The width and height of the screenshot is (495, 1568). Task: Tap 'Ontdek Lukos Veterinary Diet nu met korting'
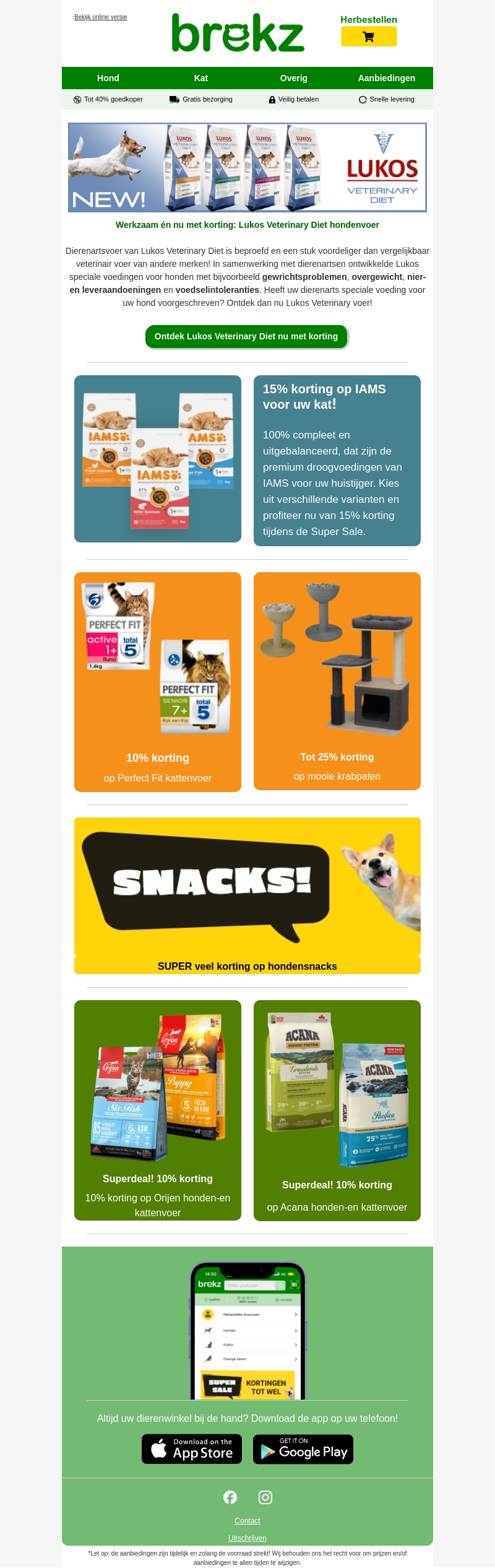(246, 336)
